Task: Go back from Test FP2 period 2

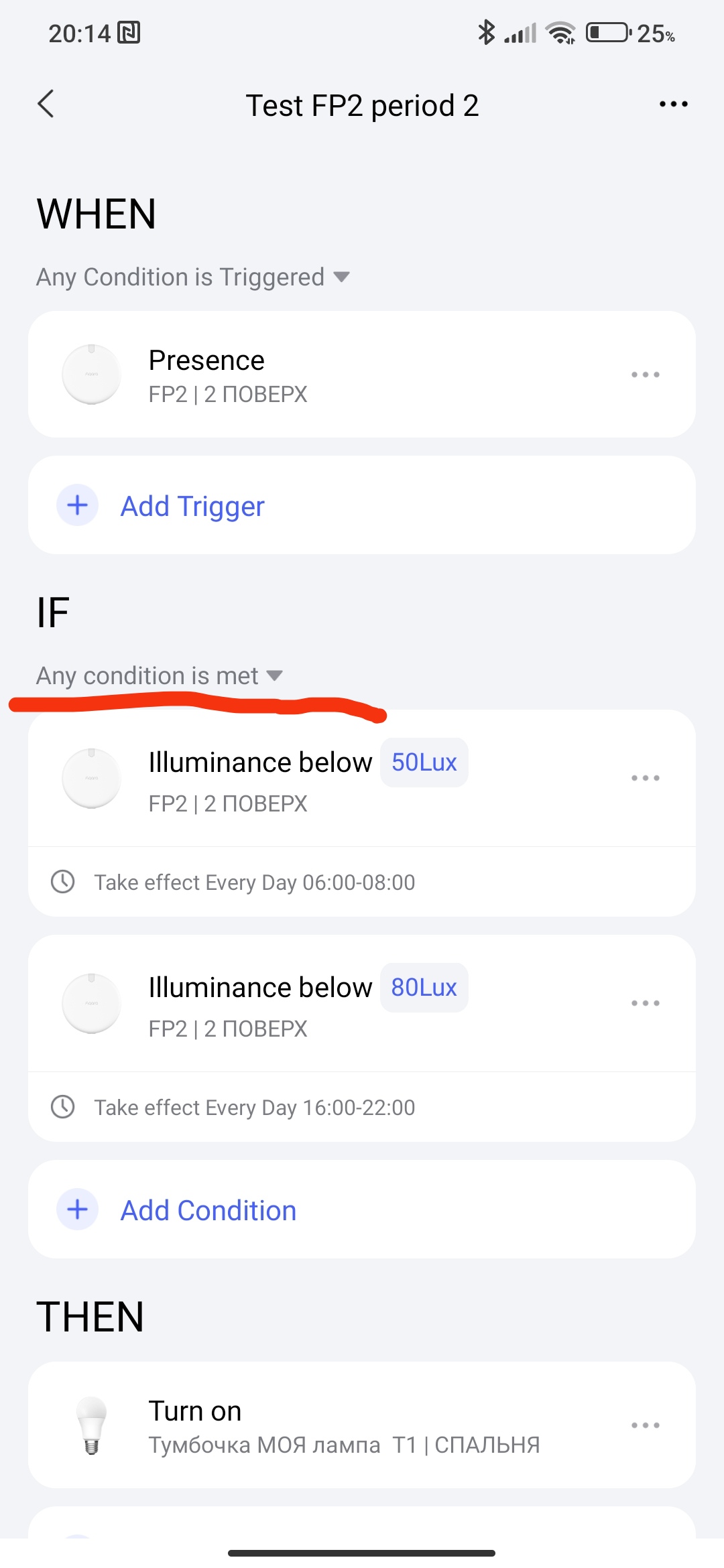Action: [46, 104]
